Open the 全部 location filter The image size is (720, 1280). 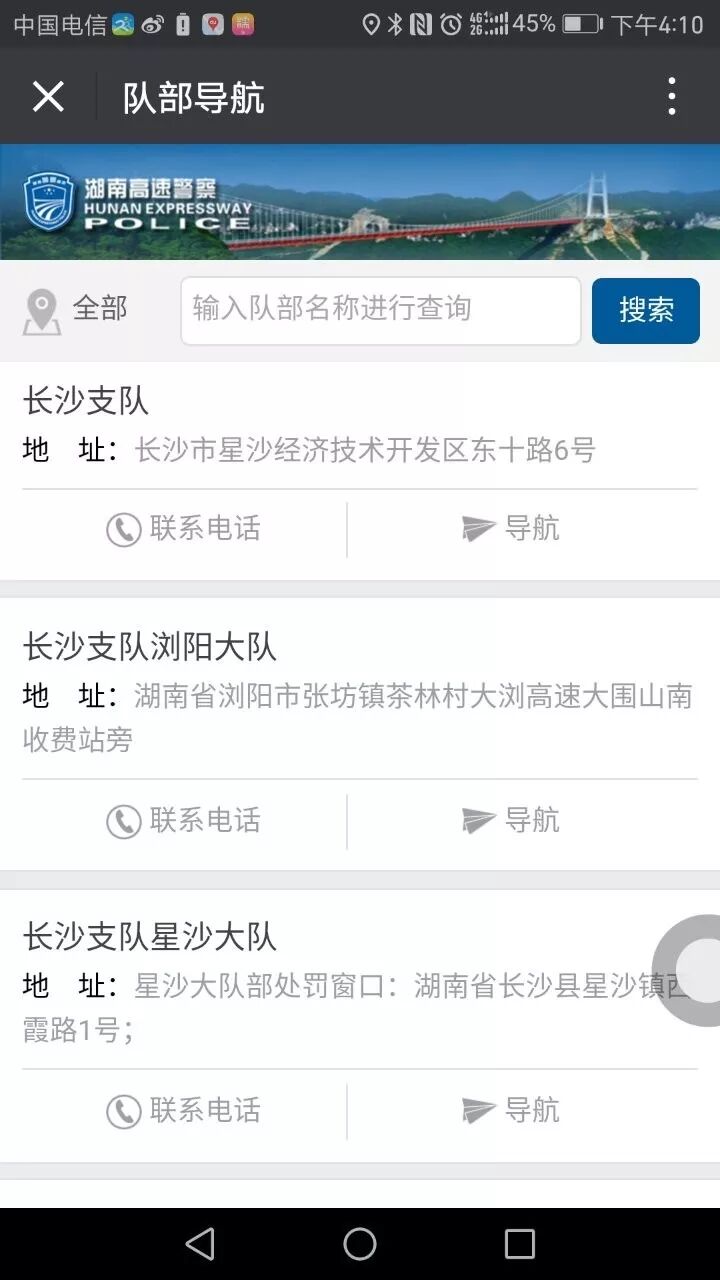point(77,310)
